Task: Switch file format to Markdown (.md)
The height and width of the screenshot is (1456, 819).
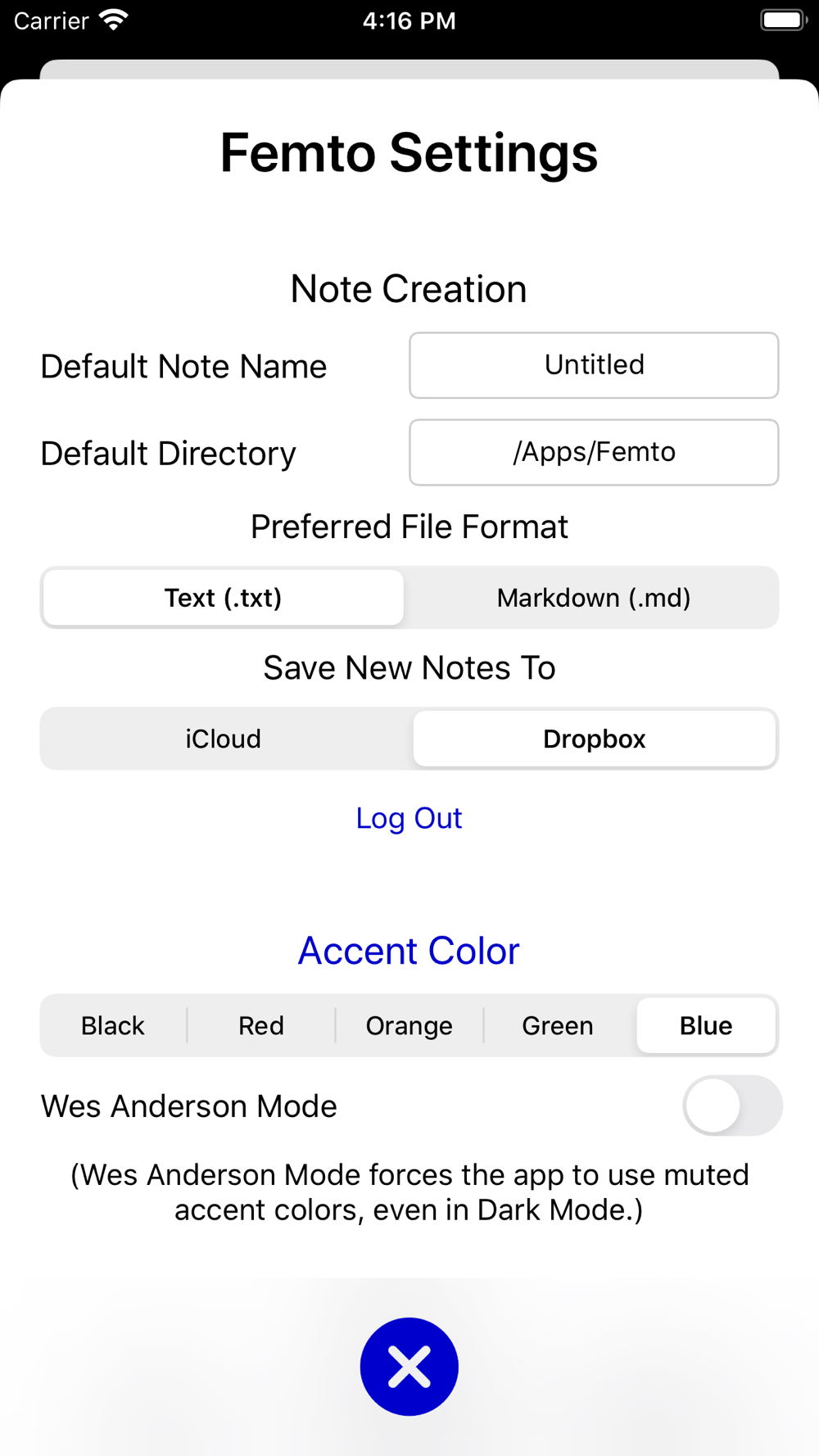Action: pyautogui.click(x=594, y=598)
